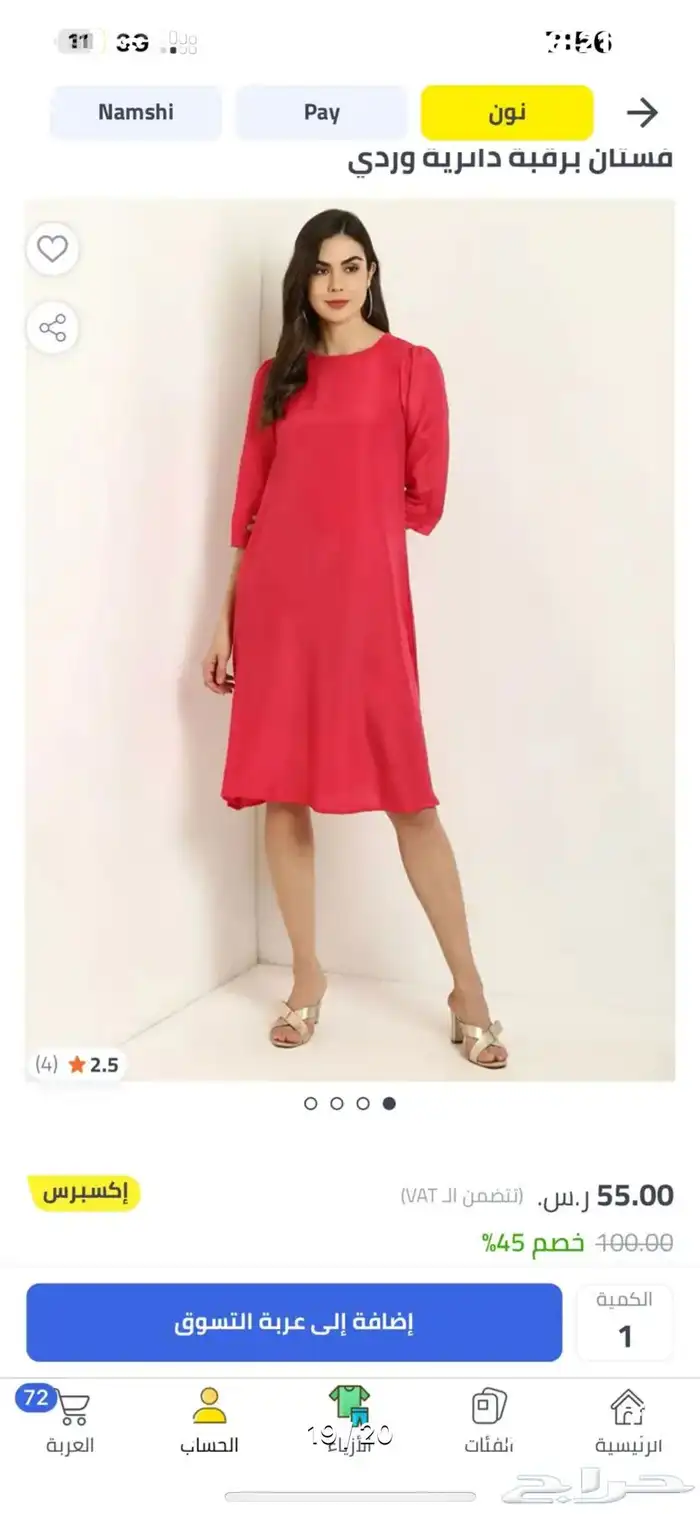700x1514 pixels.
Task: Open the pink dress product photo
Action: [x=350, y=640]
